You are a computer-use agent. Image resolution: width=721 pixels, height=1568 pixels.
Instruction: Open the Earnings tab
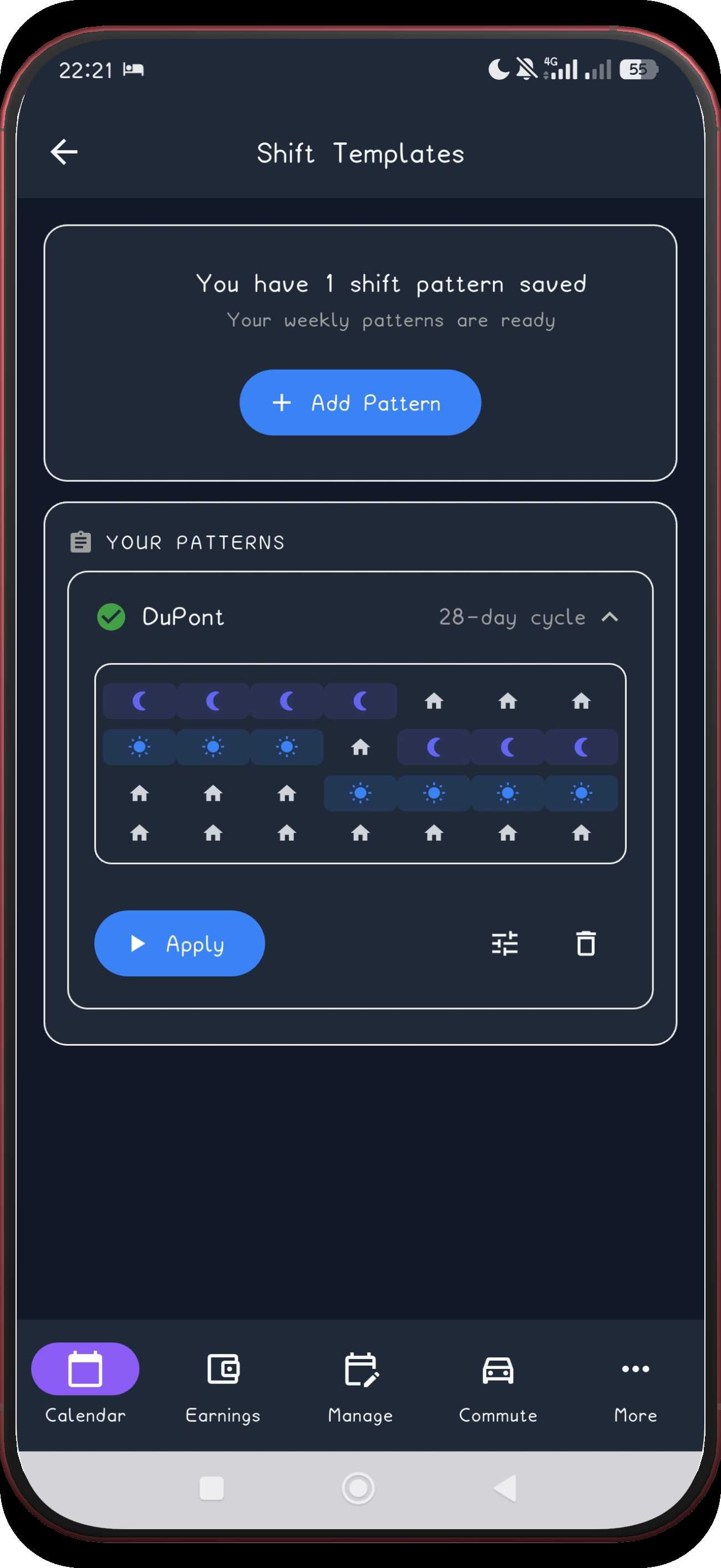click(223, 1383)
